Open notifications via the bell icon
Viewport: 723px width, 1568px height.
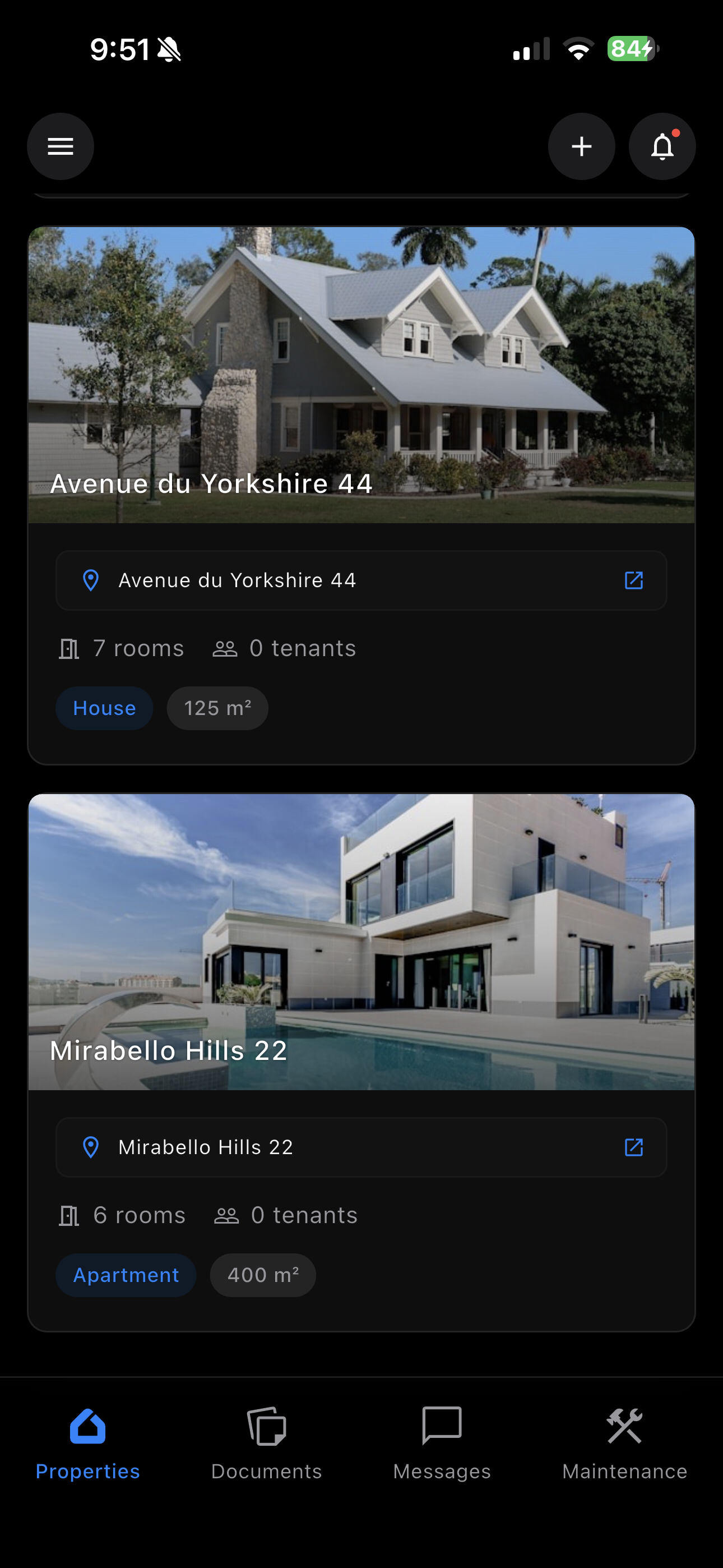(661, 146)
